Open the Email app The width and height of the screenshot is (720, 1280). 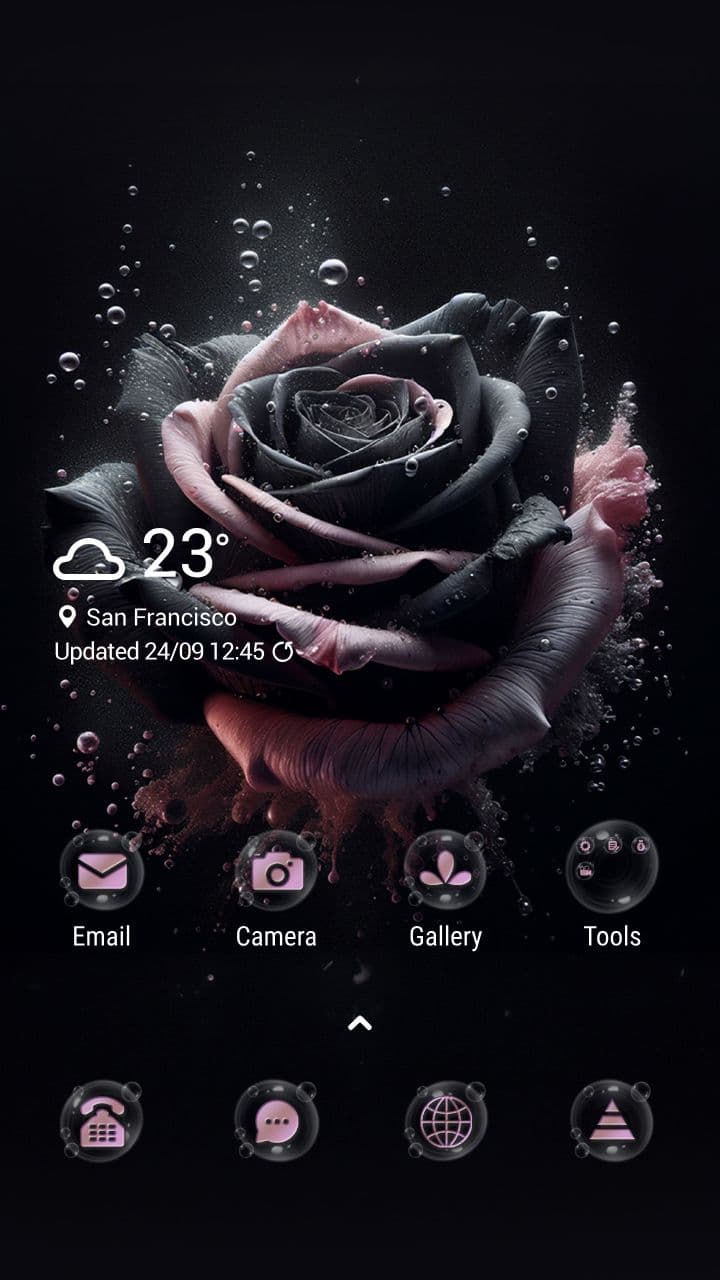tap(100, 871)
